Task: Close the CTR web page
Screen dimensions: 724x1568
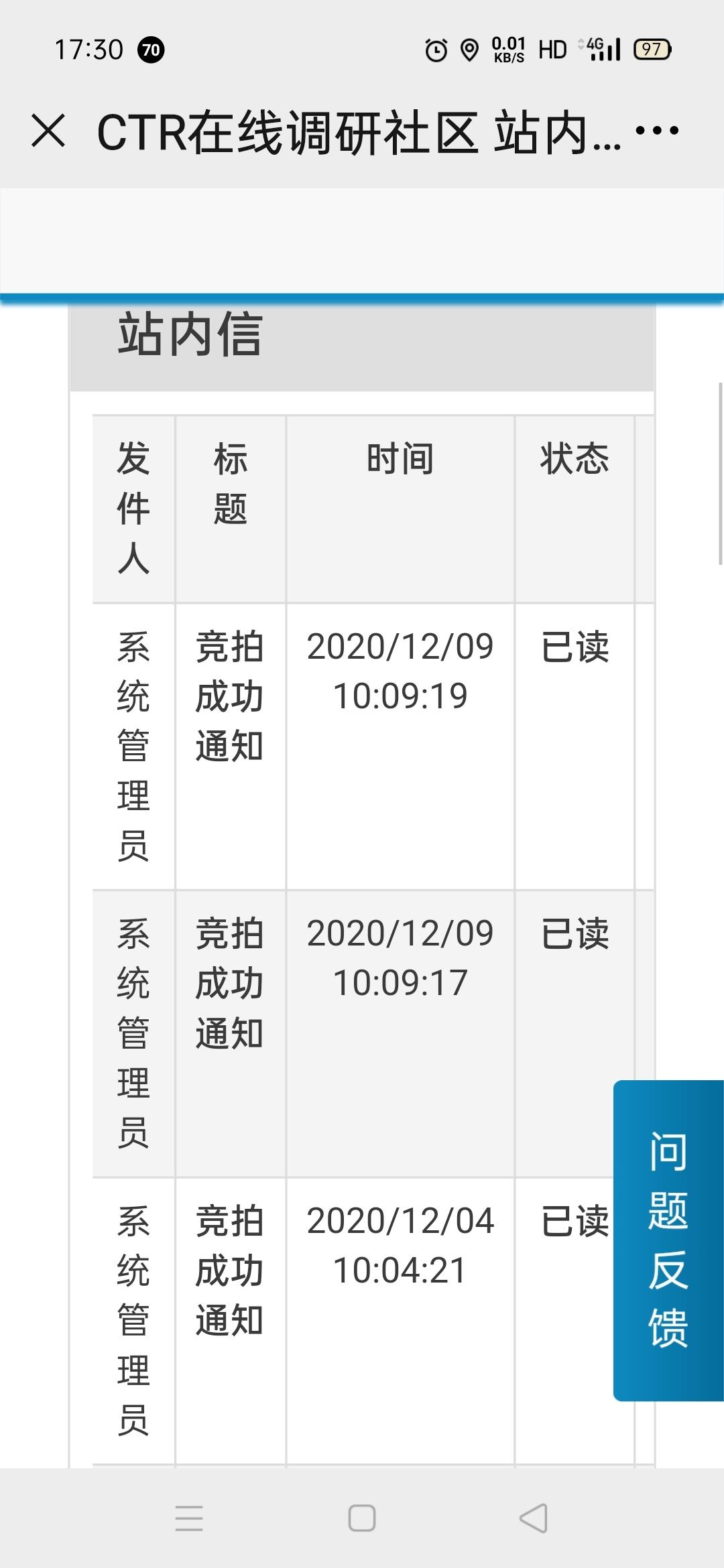Action: click(x=48, y=131)
